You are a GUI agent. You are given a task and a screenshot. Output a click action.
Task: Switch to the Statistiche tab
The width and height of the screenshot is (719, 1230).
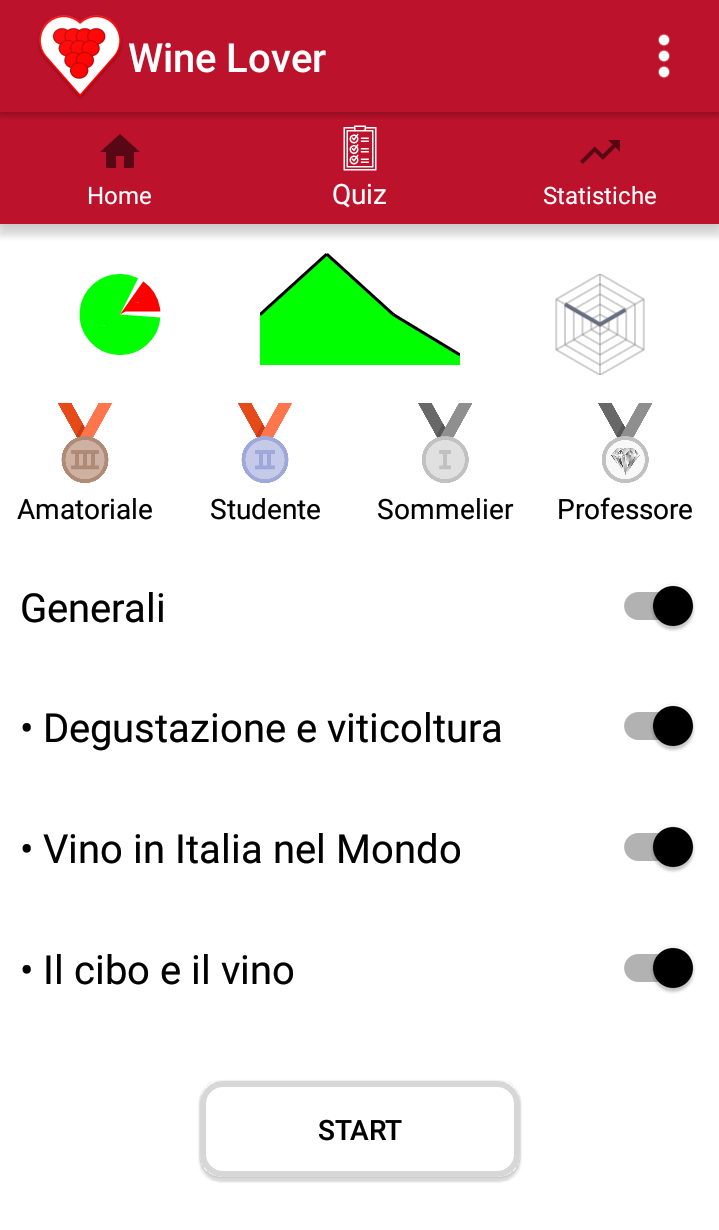point(599,169)
